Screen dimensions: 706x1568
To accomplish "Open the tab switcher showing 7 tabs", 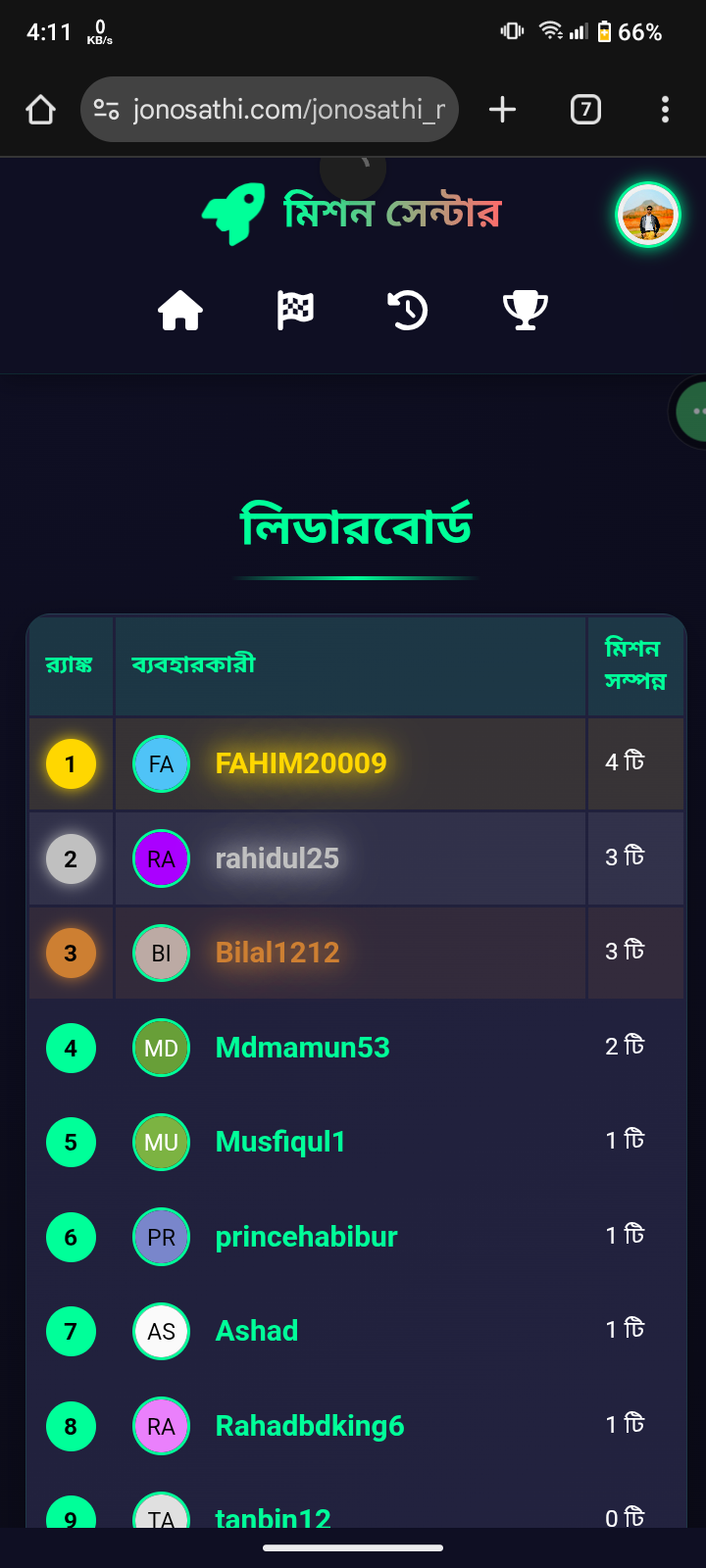I will pyautogui.click(x=585, y=110).
